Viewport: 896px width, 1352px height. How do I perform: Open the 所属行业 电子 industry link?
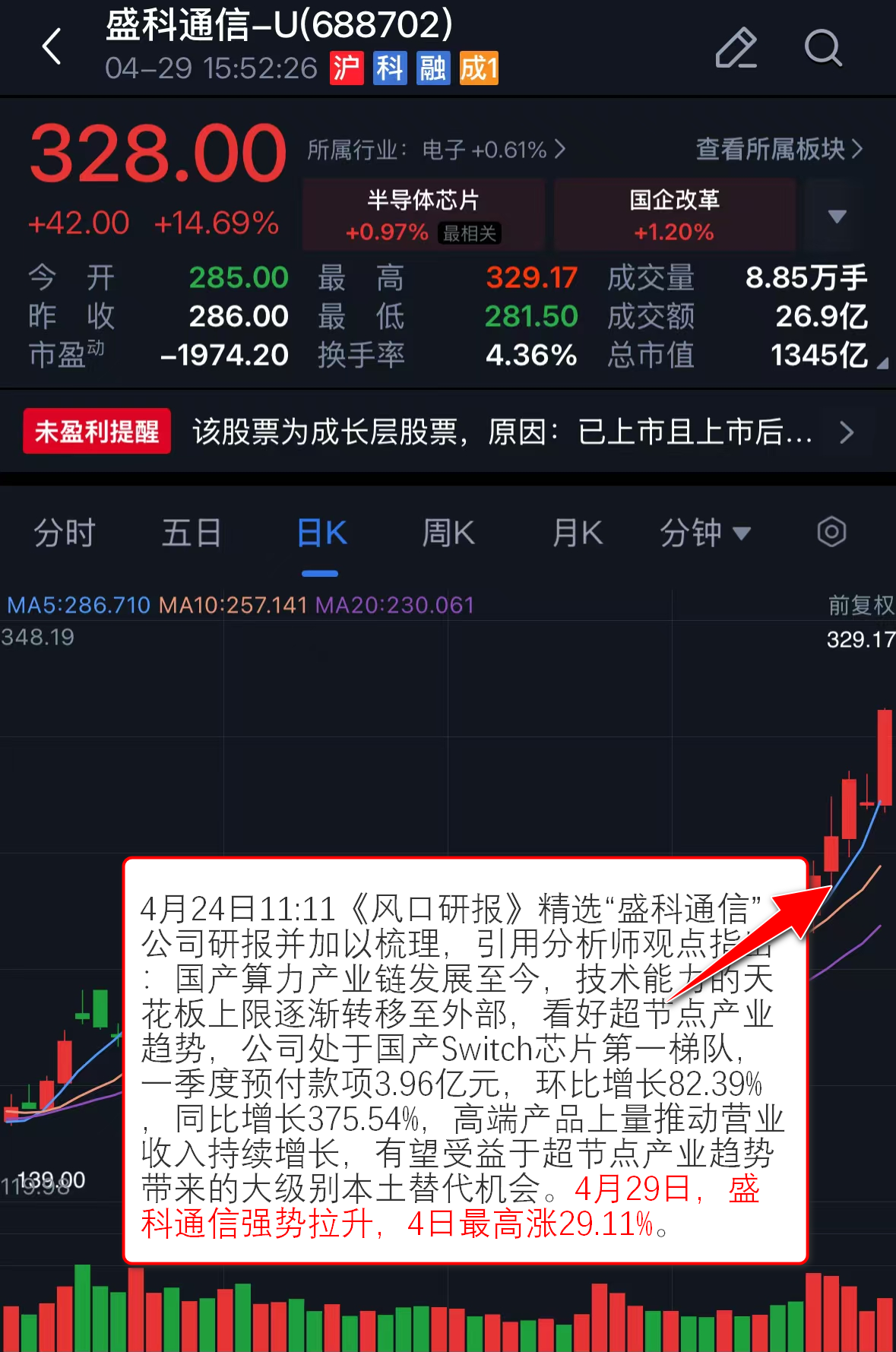click(x=436, y=150)
